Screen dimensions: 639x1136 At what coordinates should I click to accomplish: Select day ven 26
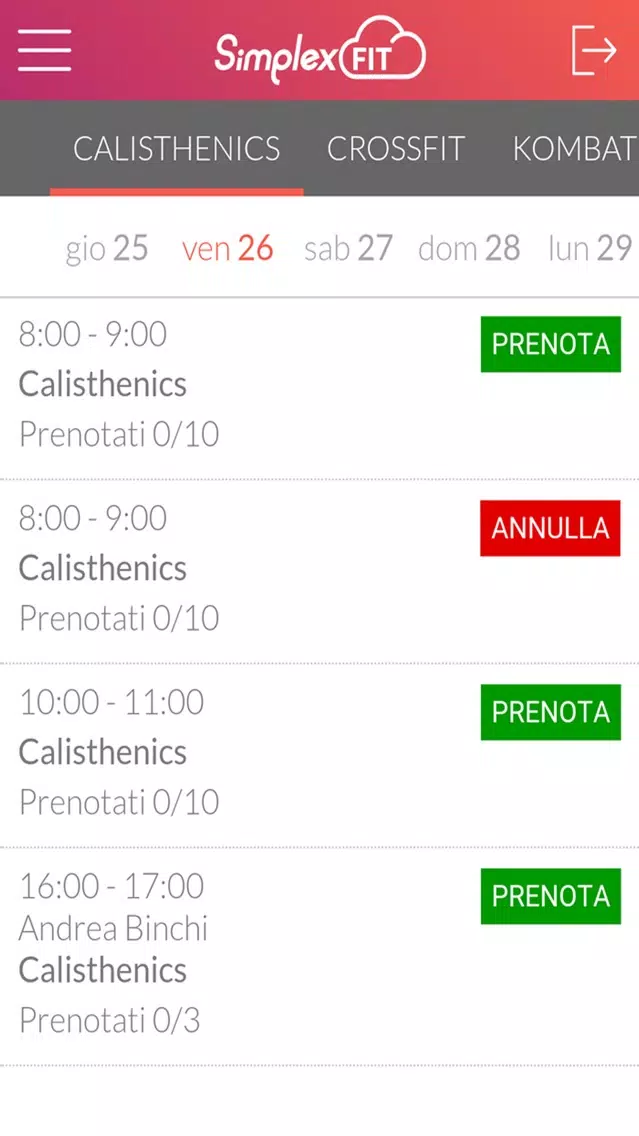[227, 248]
